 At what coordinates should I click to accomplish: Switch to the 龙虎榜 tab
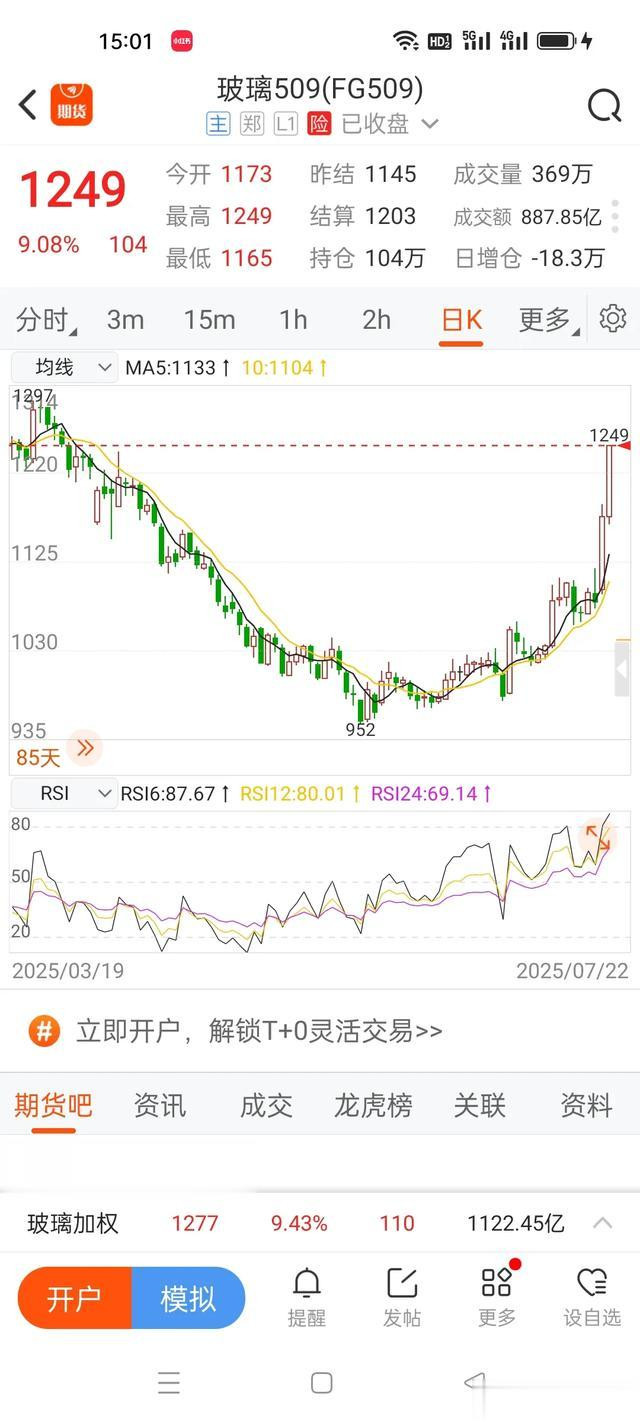click(x=373, y=1105)
